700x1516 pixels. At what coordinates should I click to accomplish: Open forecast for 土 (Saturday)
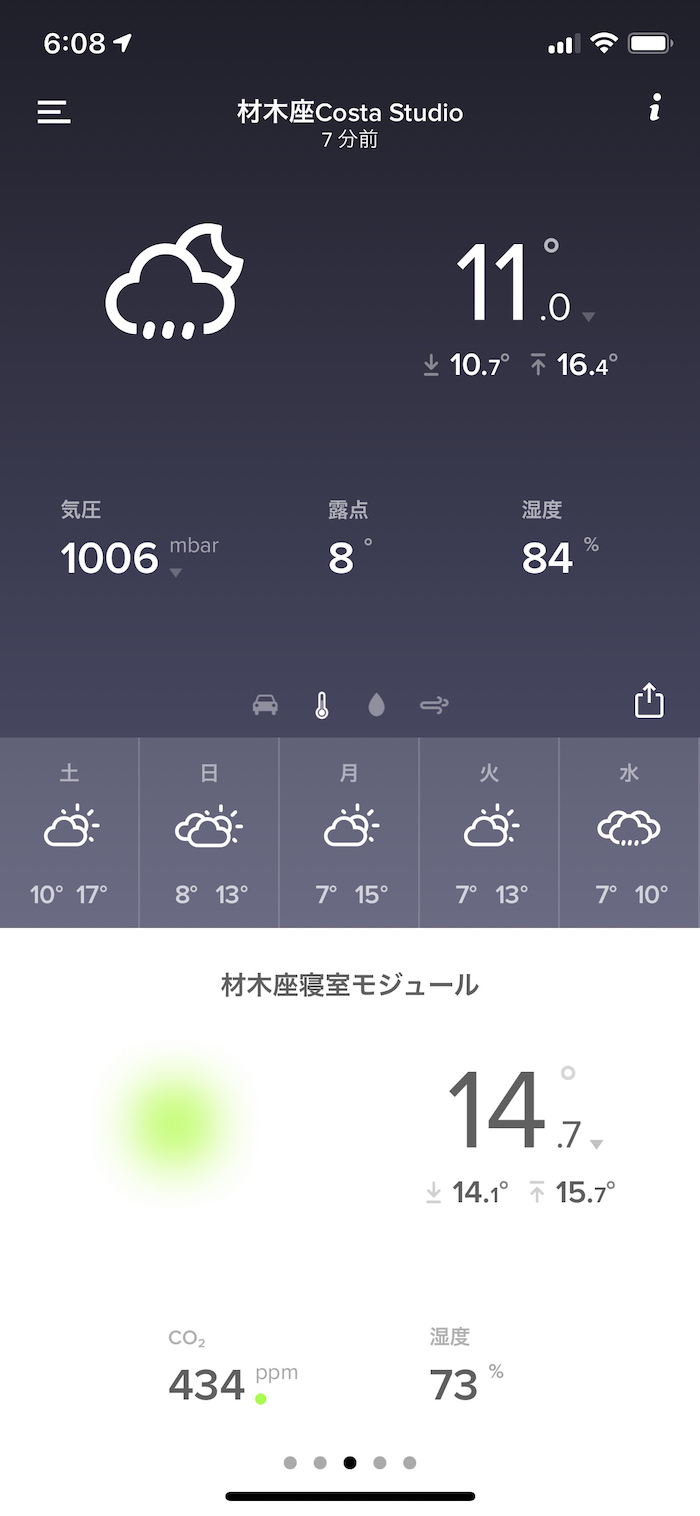click(x=69, y=832)
